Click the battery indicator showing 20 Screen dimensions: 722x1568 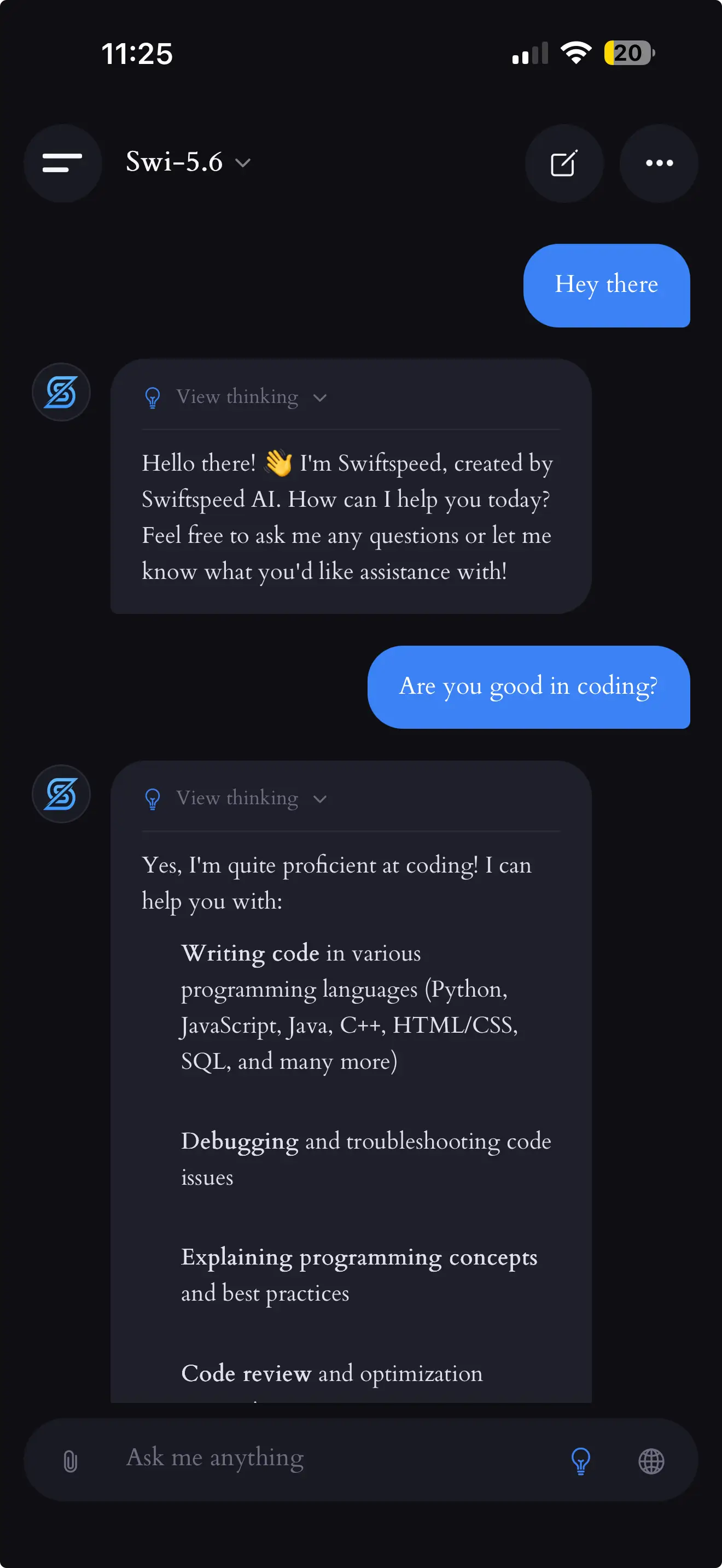pos(628,54)
